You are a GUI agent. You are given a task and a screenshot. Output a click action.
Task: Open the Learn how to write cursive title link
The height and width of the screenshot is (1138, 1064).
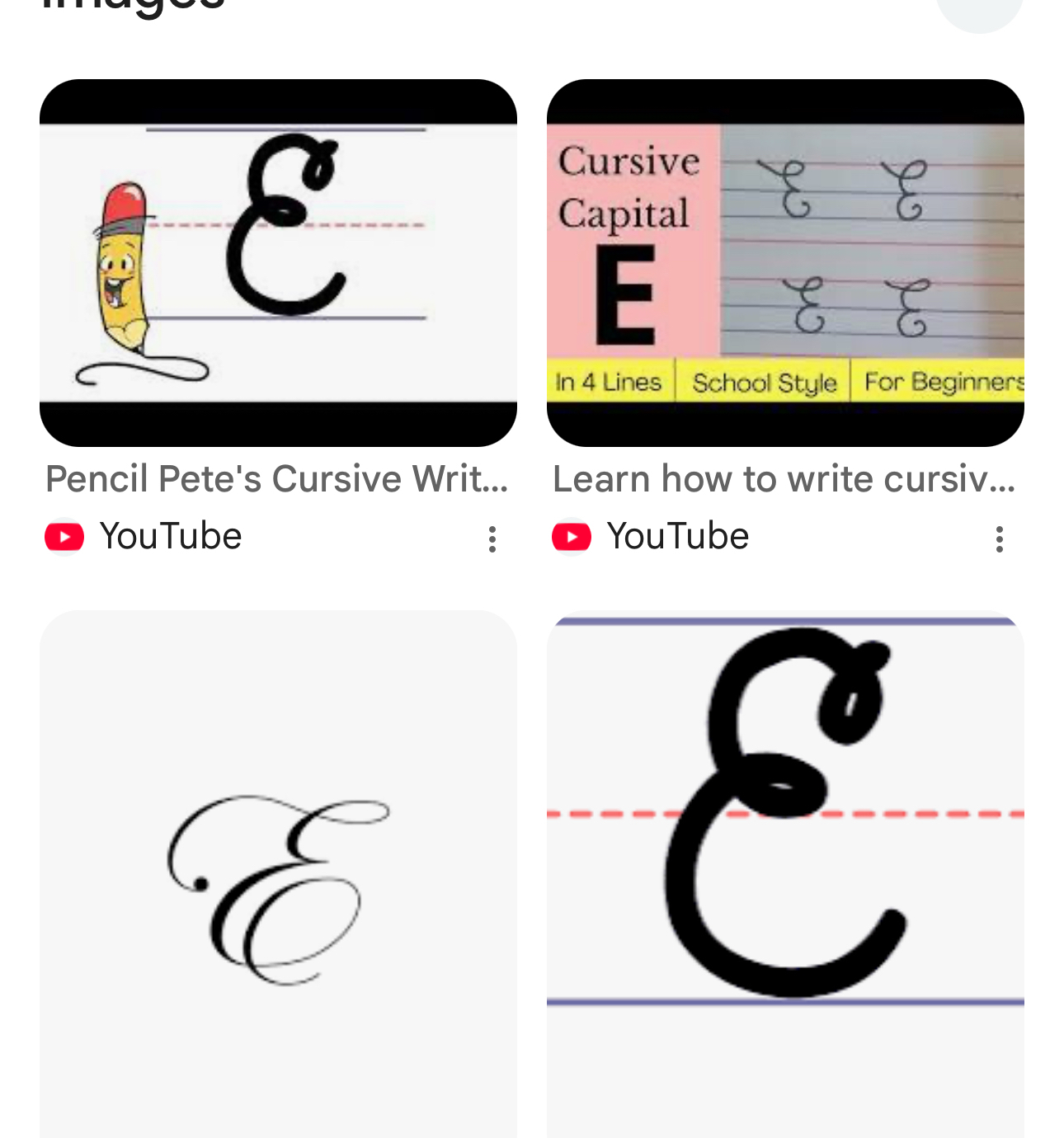tap(783, 478)
